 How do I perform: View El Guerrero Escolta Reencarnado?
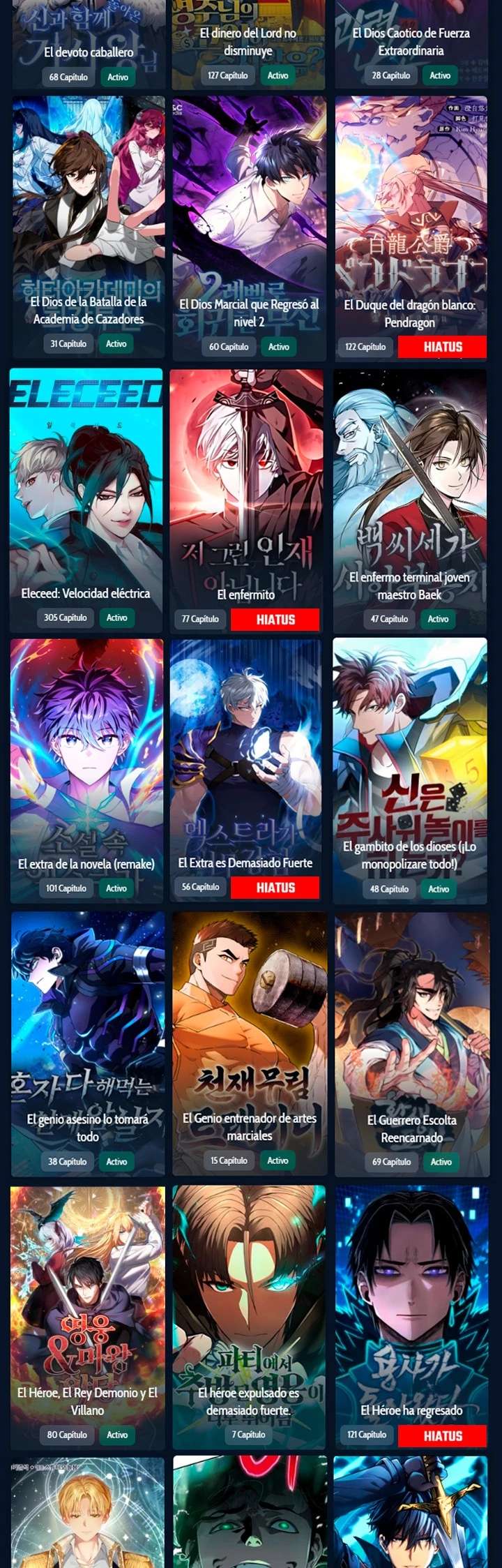(x=412, y=1043)
